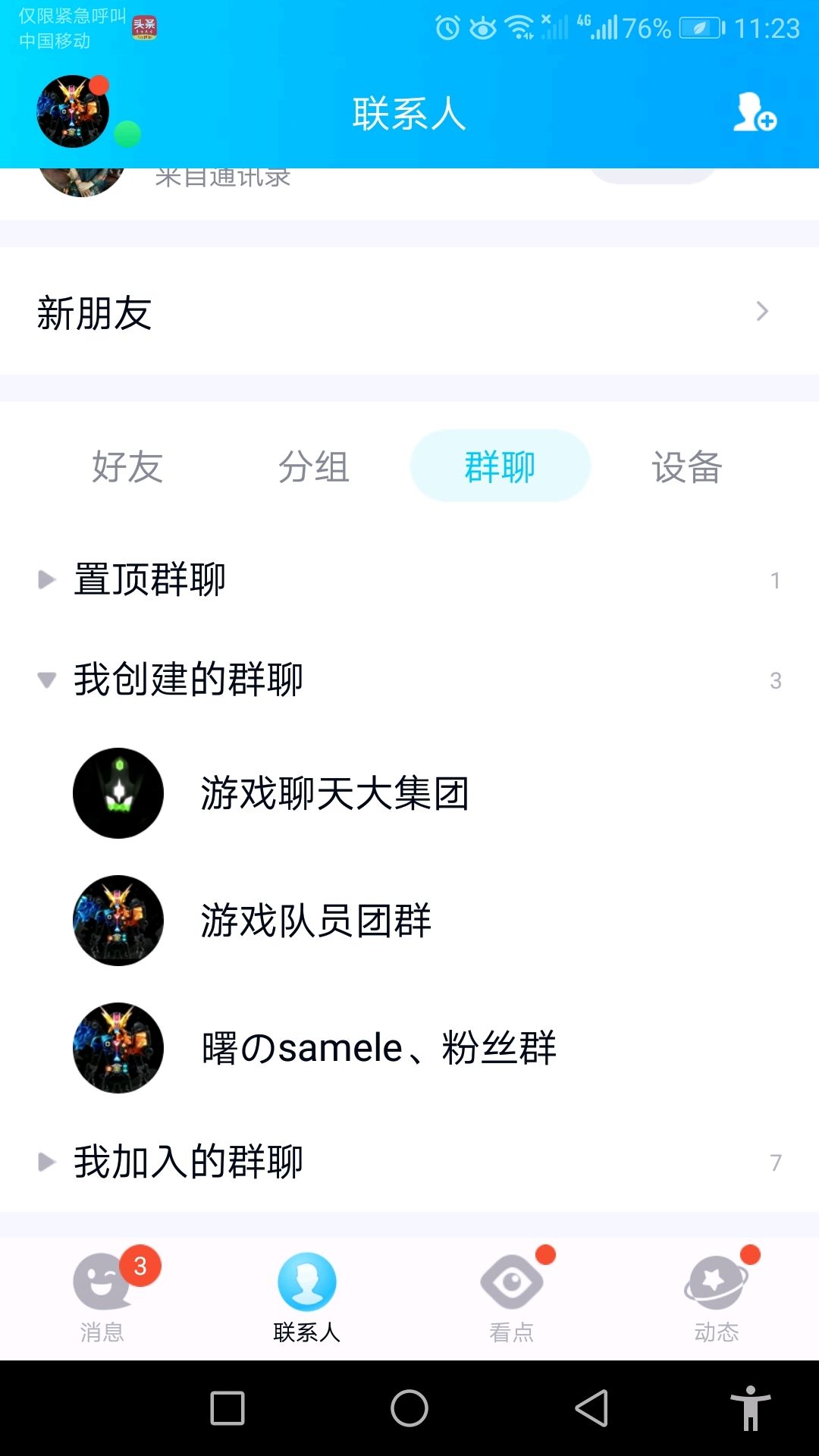Switch to the 好友 tab
819x1456 pixels.
pyautogui.click(x=127, y=467)
